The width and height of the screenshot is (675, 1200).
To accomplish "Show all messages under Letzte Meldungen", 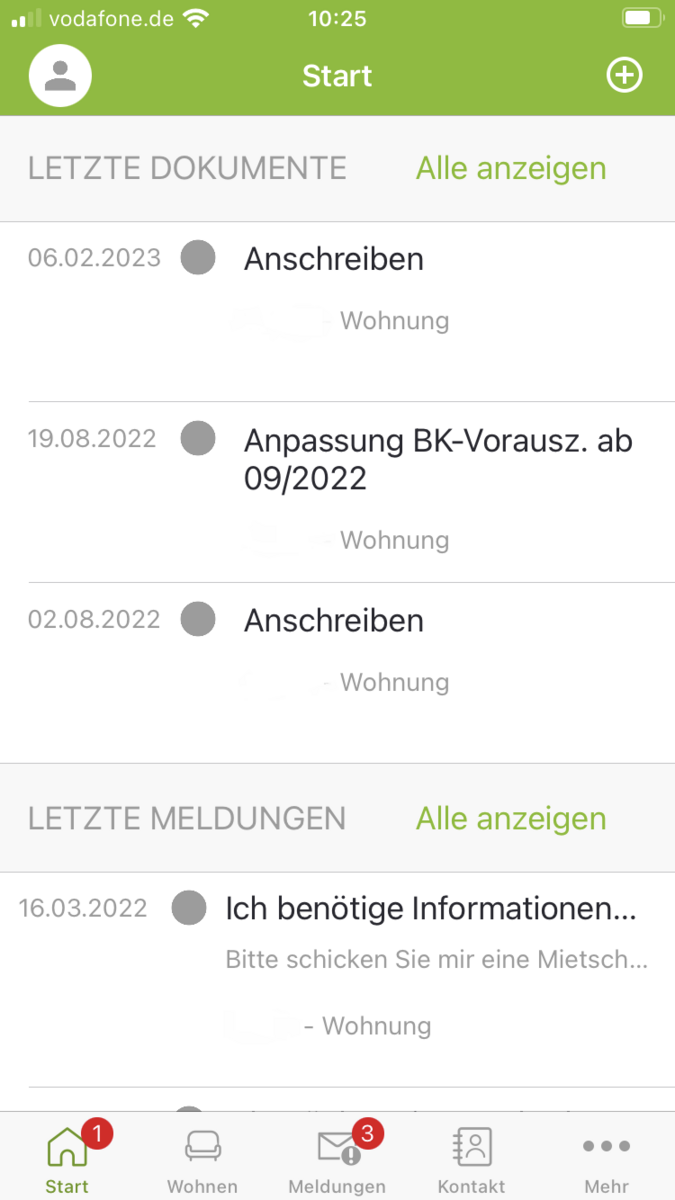I will [511, 818].
